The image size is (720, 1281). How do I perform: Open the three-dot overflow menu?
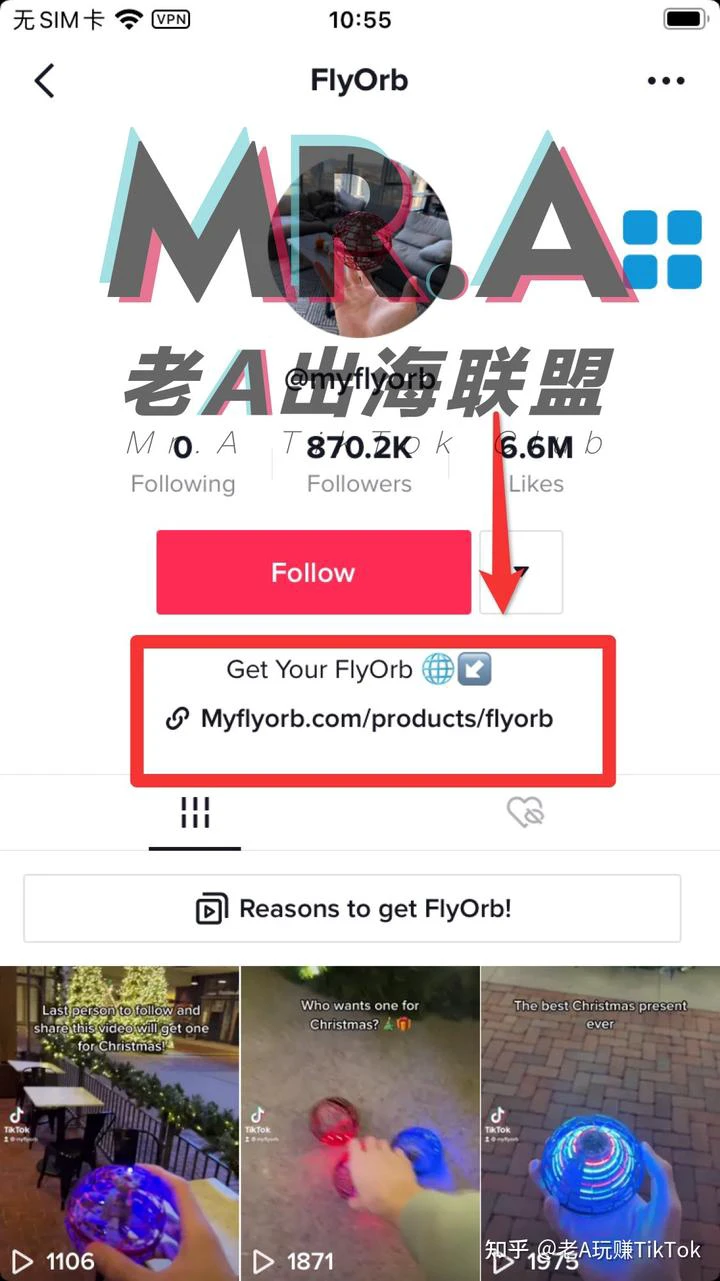point(666,81)
